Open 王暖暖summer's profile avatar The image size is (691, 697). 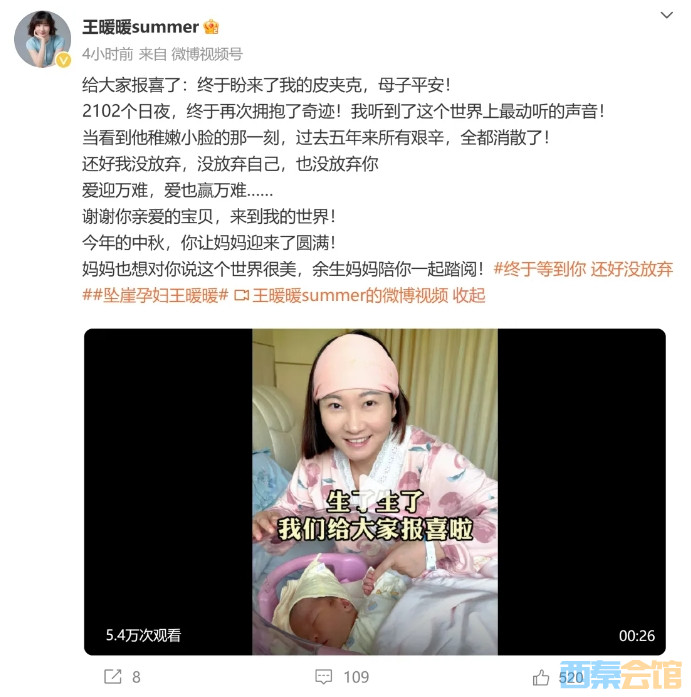[42, 40]
